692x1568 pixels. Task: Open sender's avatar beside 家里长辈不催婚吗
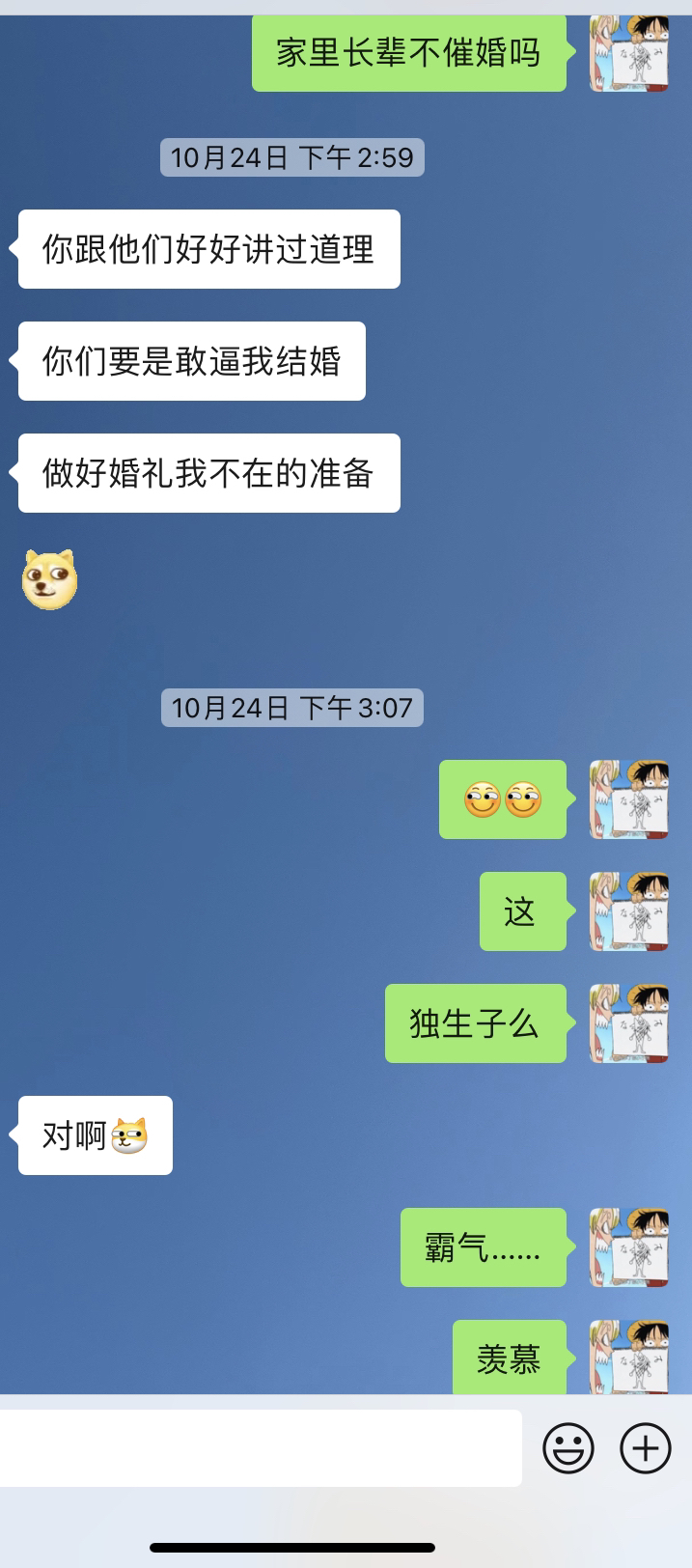[629, 53]
